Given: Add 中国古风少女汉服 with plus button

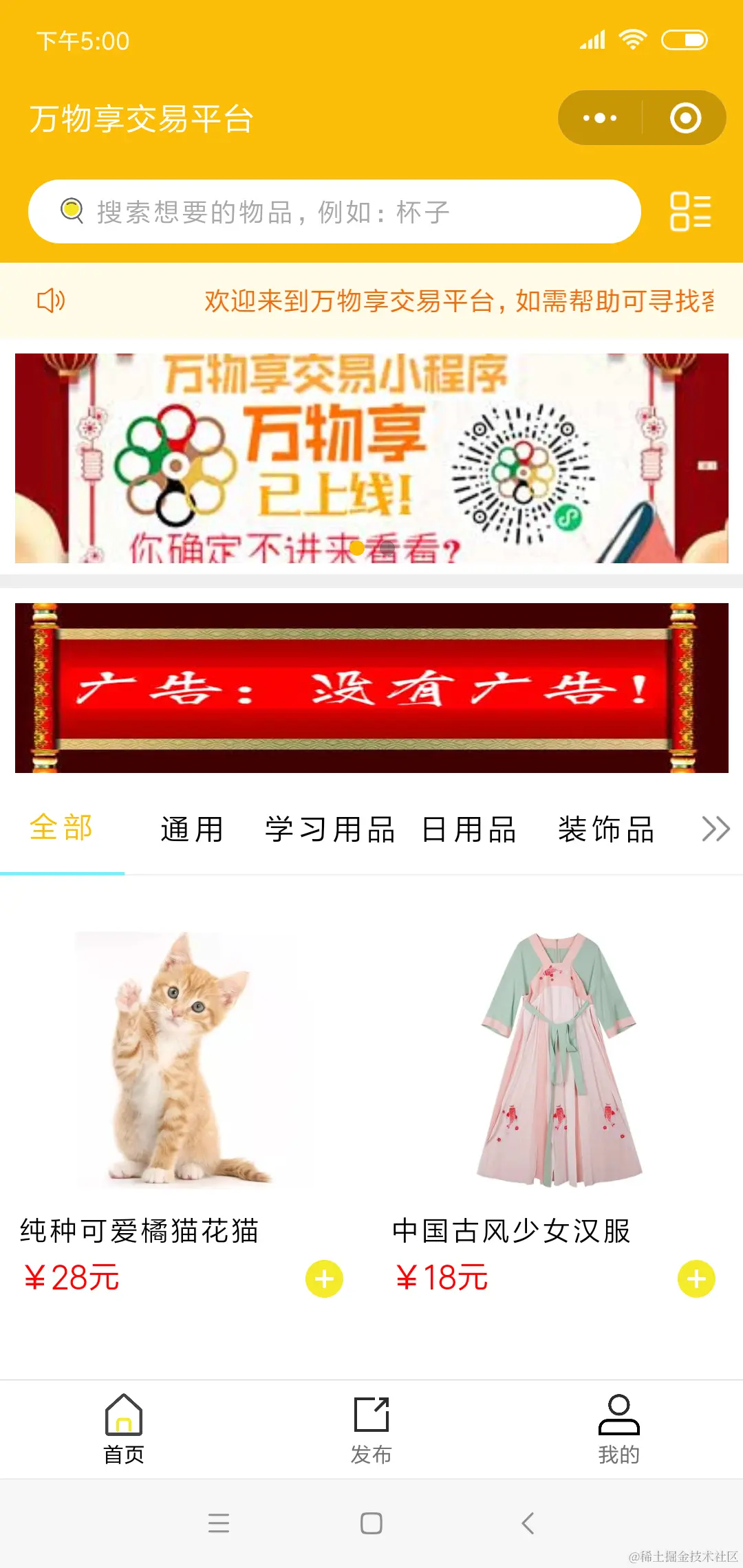Looking at the screenshot, I should pos(696,1279).
